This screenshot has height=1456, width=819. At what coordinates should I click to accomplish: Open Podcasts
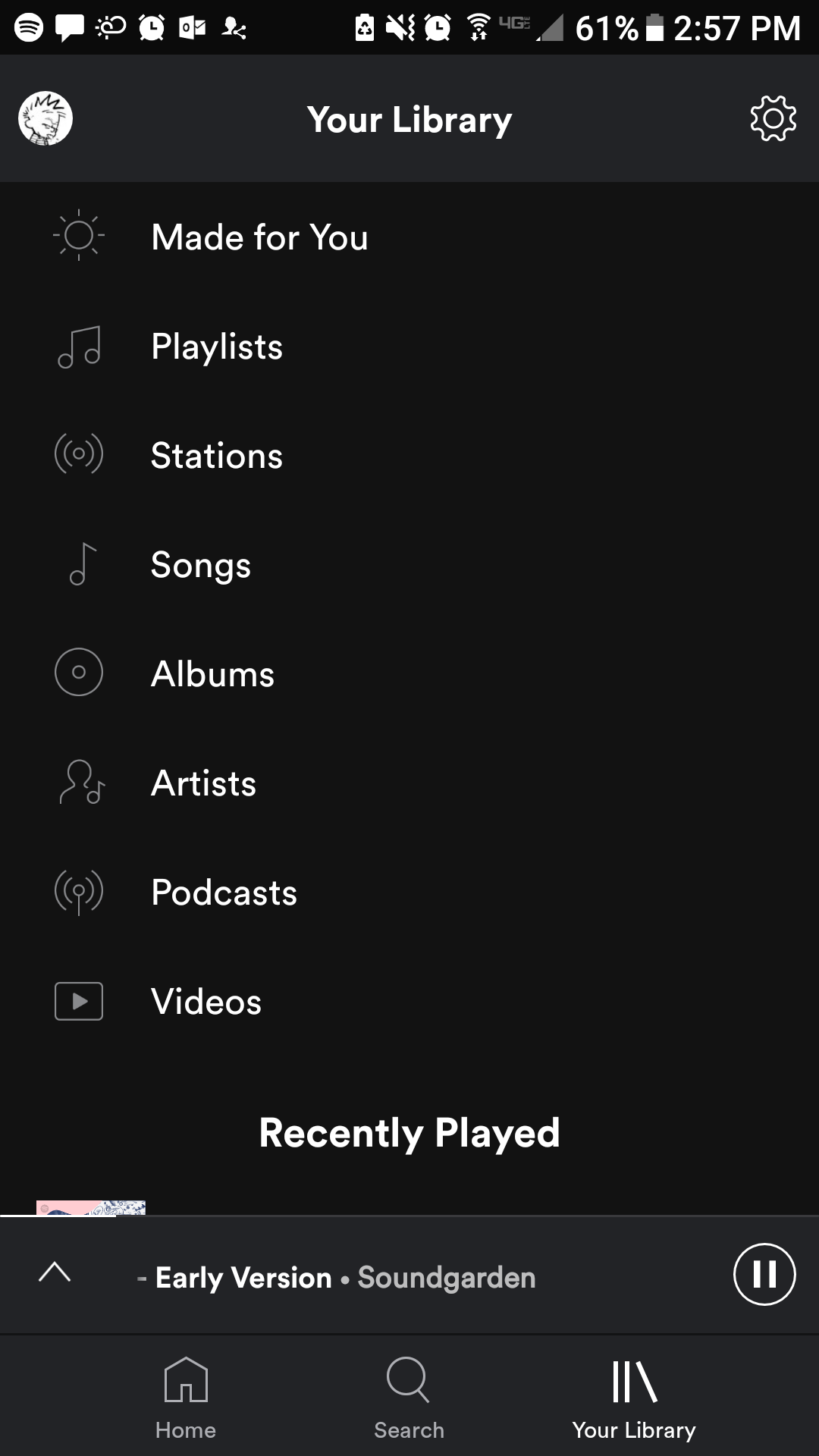[x=224, y=893]
